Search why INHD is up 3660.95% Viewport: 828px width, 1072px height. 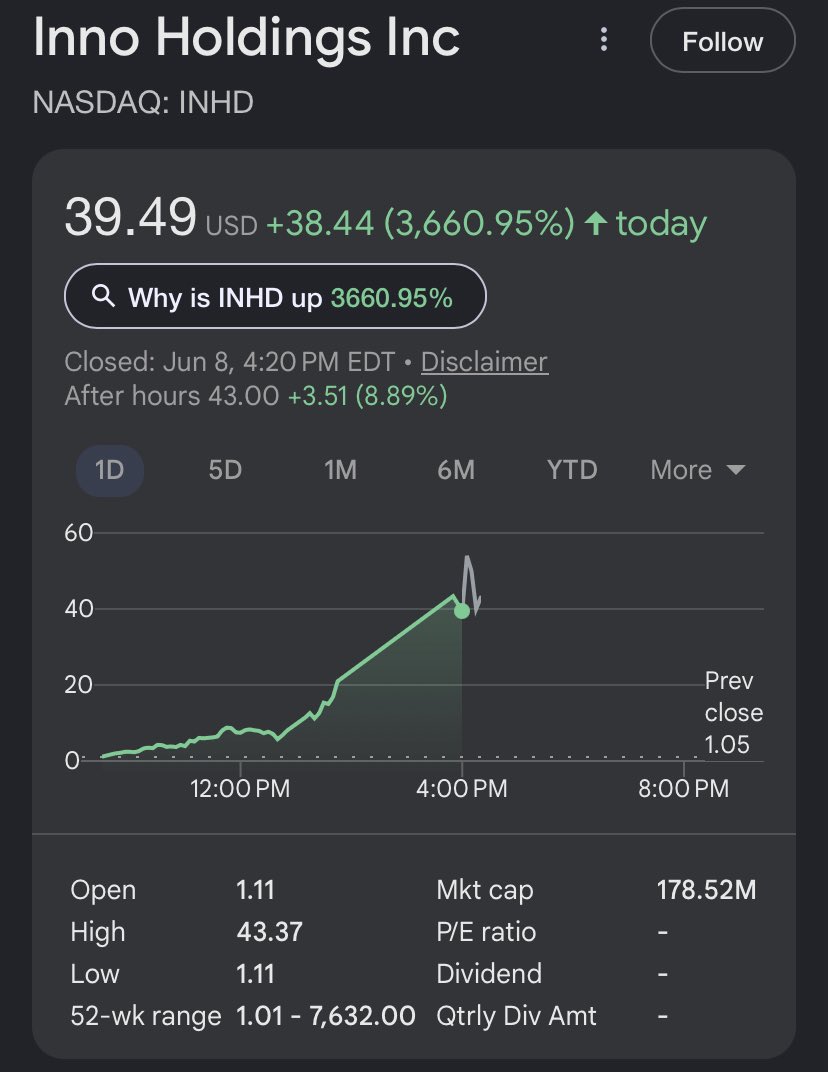point(275,296)
